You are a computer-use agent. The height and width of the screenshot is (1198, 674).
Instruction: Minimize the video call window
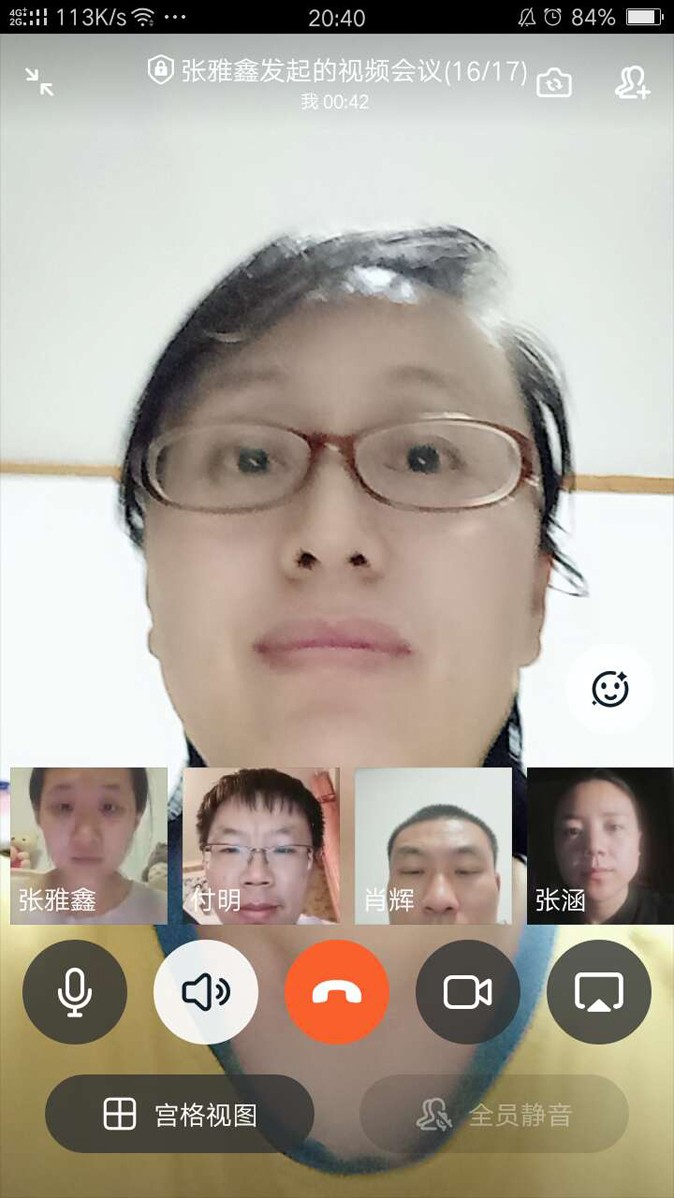tap(40, 81)
